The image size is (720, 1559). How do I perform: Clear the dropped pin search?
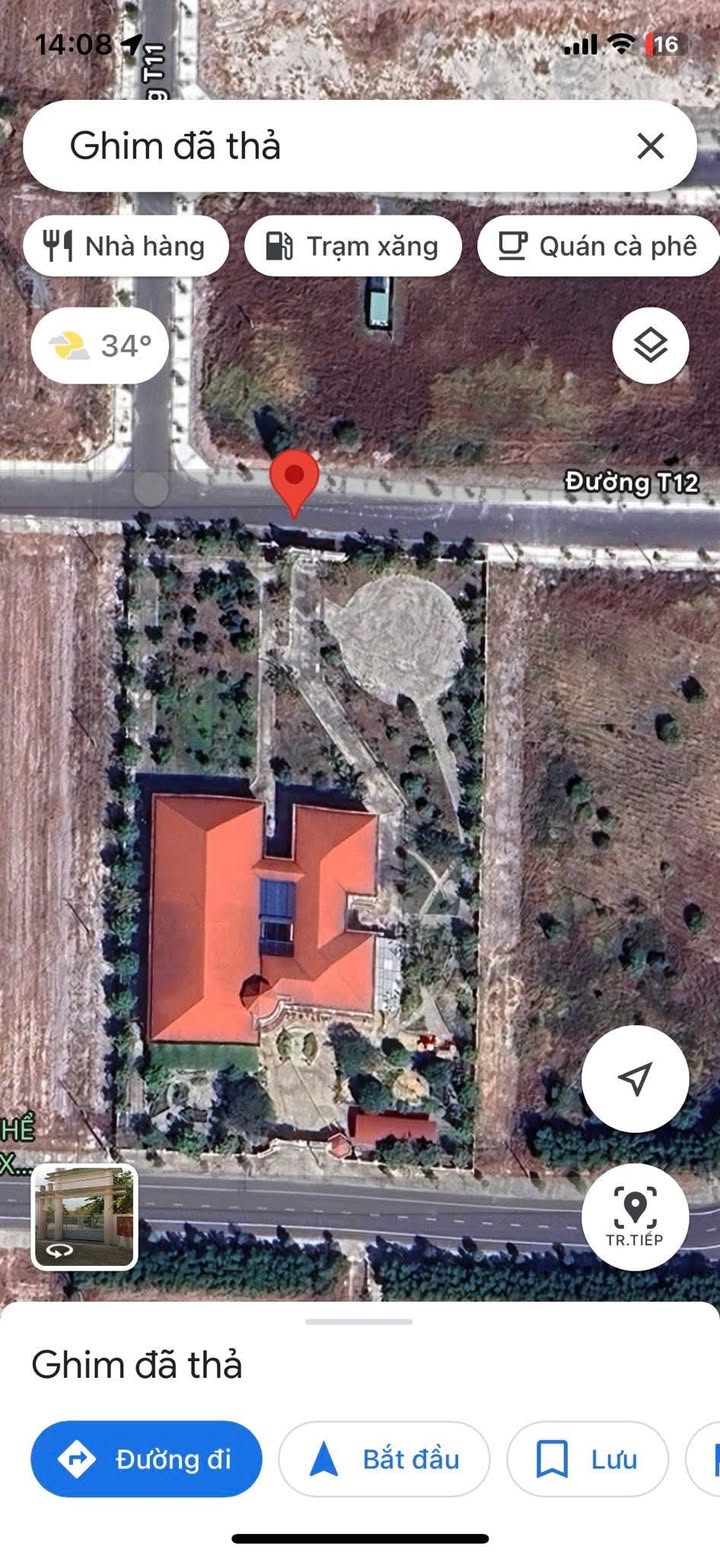[x=650, y=146]
